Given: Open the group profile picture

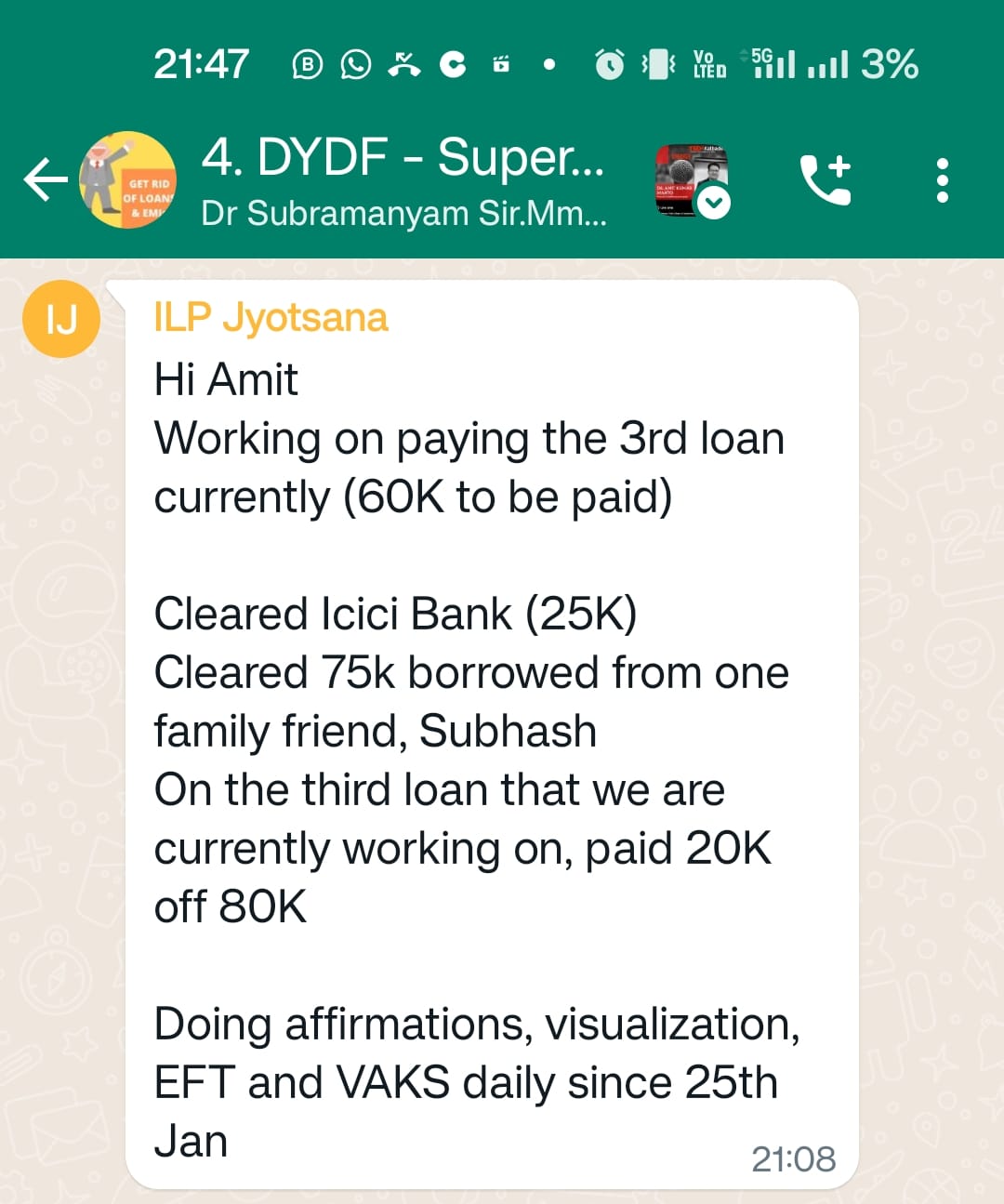Looking at the screenshot, I should click(128, 179).
